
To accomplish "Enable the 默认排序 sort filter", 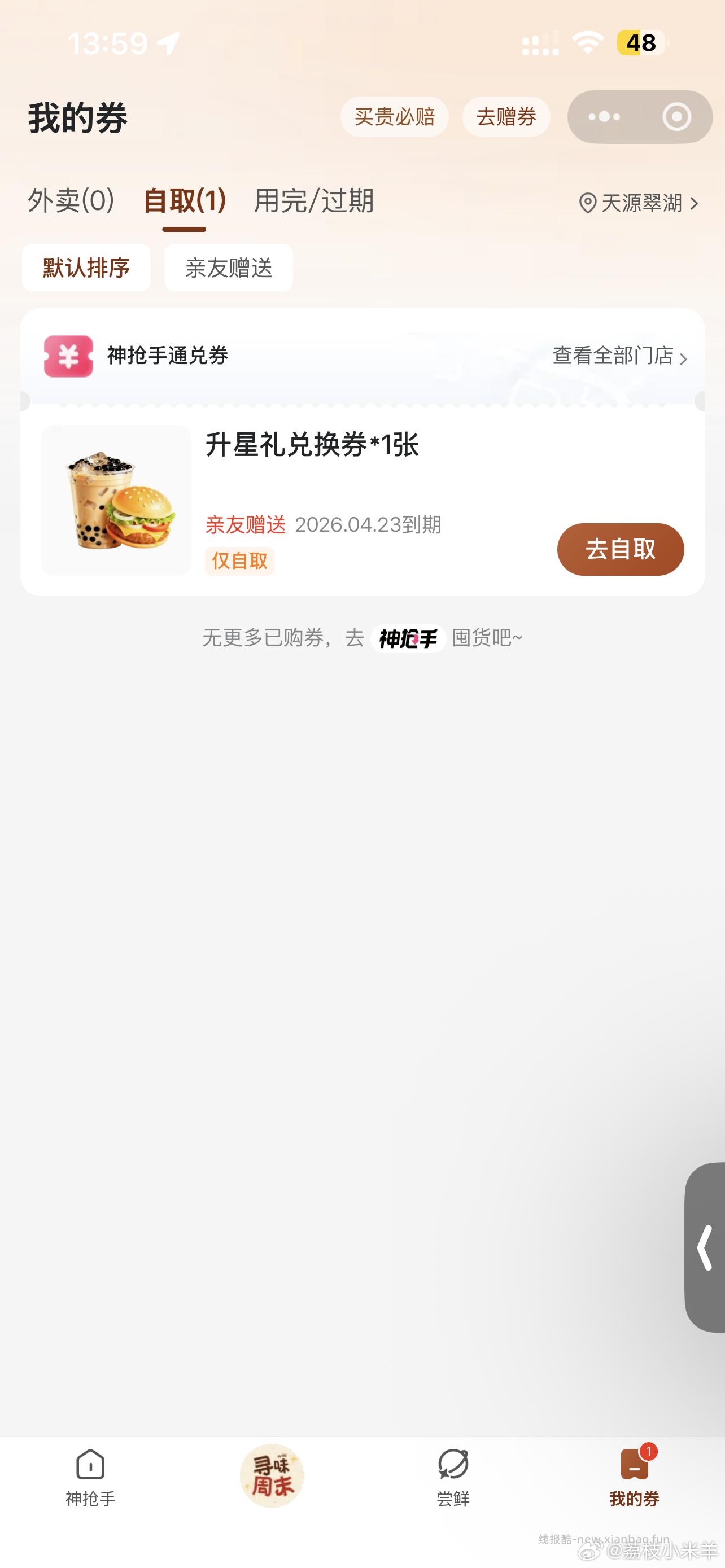I will (x=85, y=268).
